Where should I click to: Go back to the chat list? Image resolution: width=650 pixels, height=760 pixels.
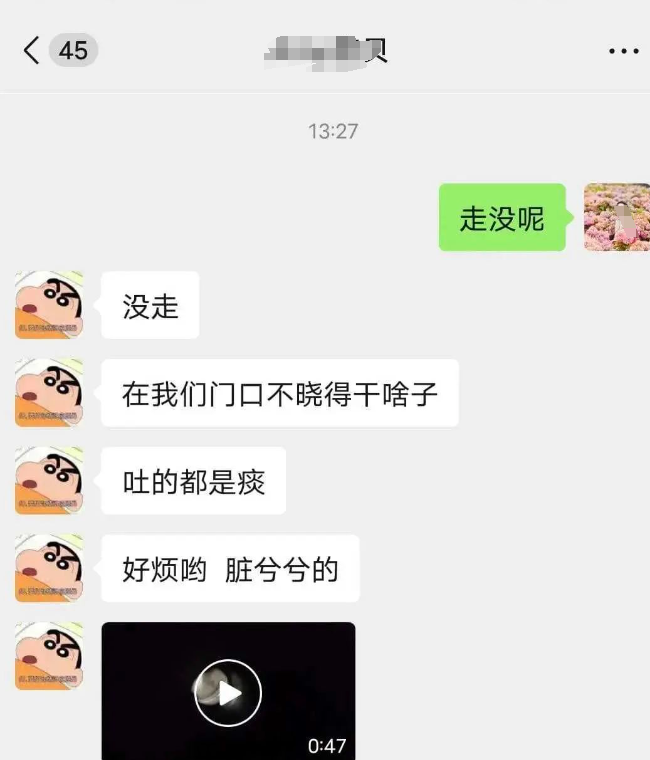(32, 50)
